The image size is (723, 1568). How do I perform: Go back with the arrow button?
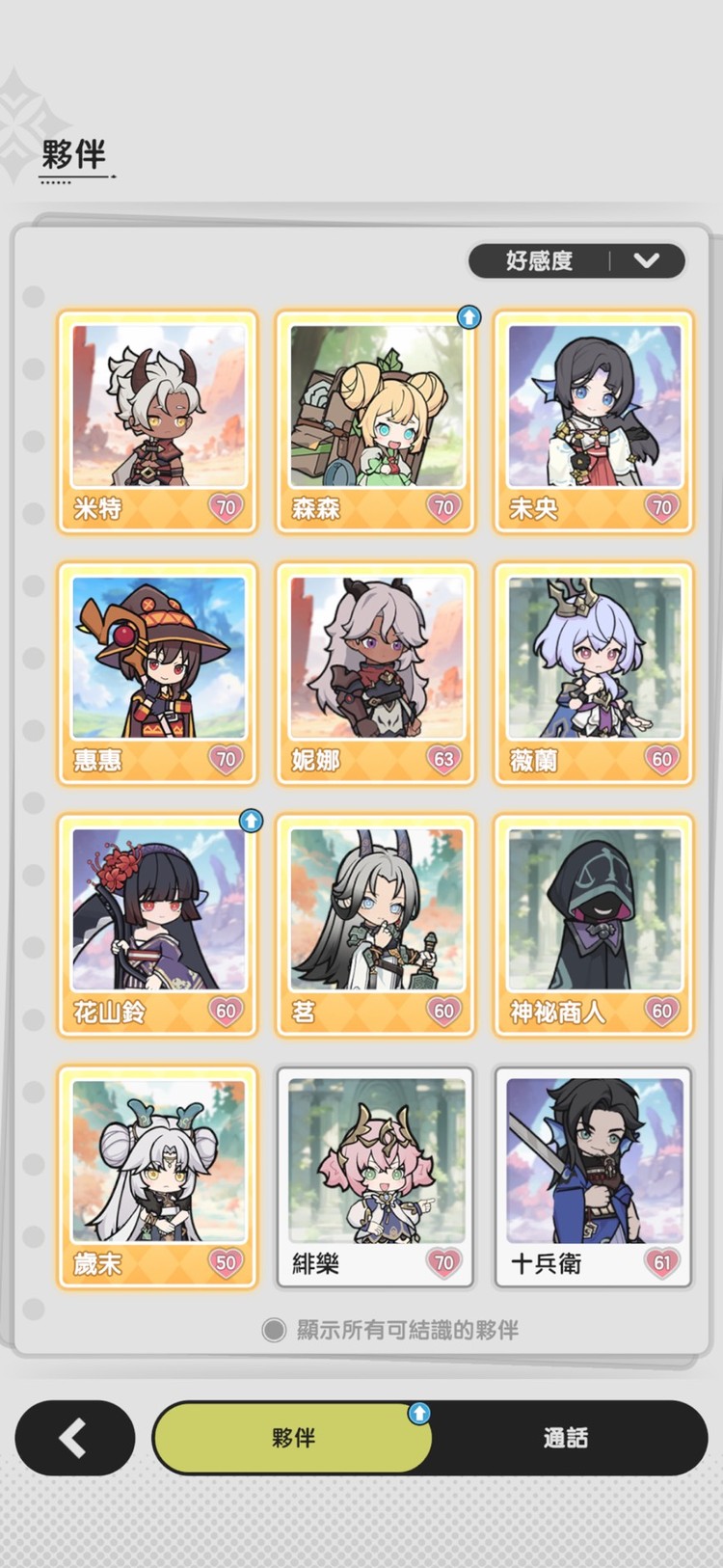click(x=75, y=1438)
